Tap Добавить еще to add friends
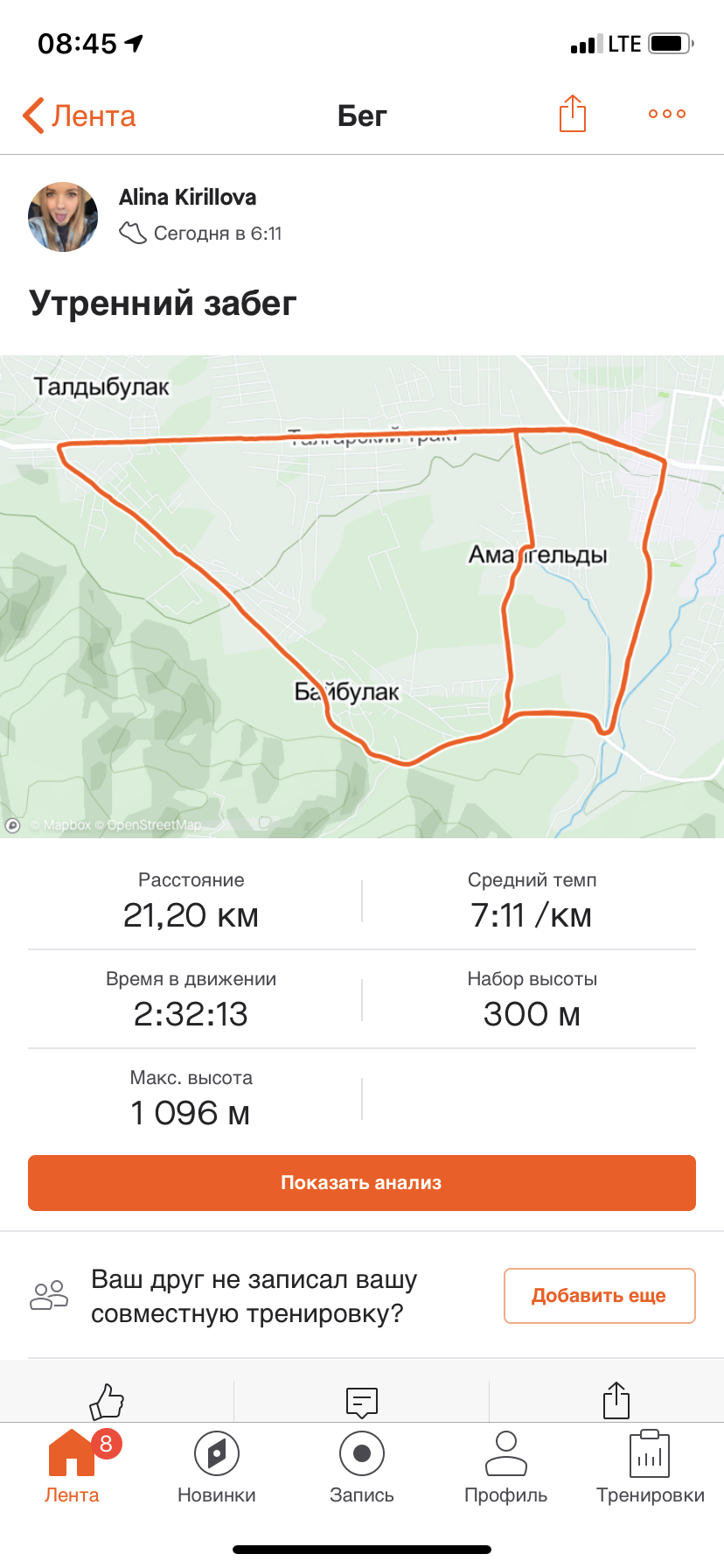Image resolution: width=724 pixels, height=1568 pixels. 599,1296
